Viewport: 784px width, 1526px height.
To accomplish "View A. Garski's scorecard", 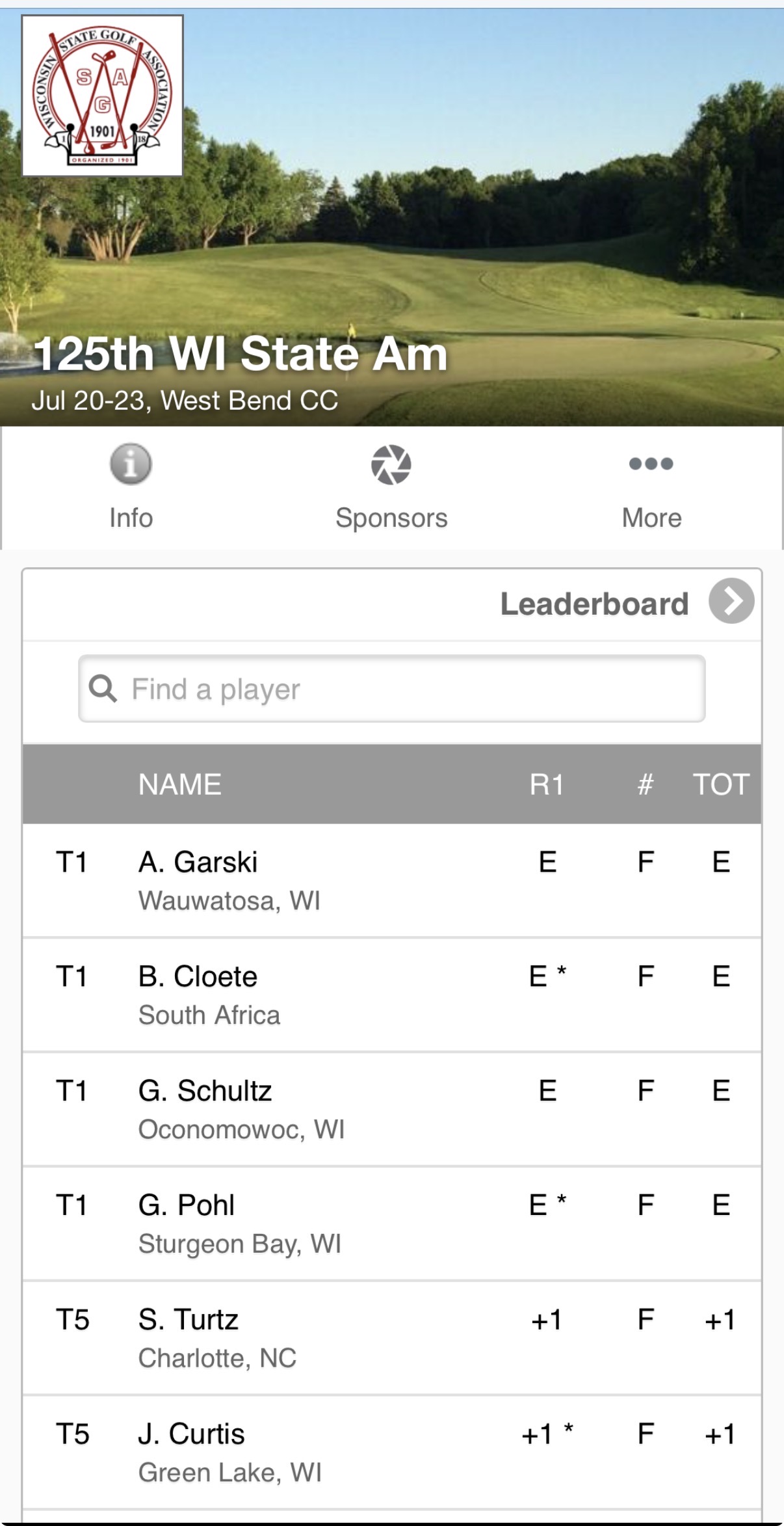I will coord(392,881).
